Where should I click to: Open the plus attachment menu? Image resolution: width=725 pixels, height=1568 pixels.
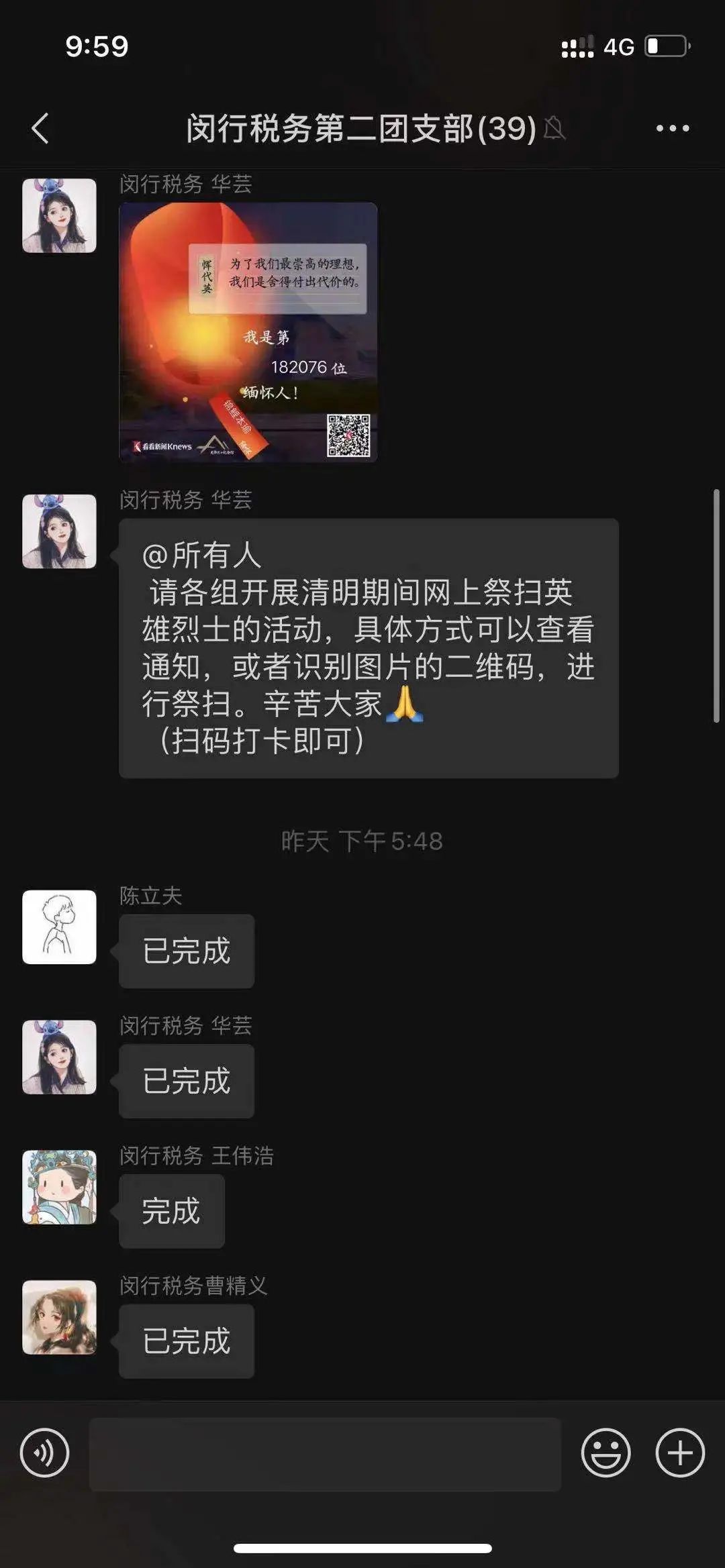click(x=680, y=1453)
